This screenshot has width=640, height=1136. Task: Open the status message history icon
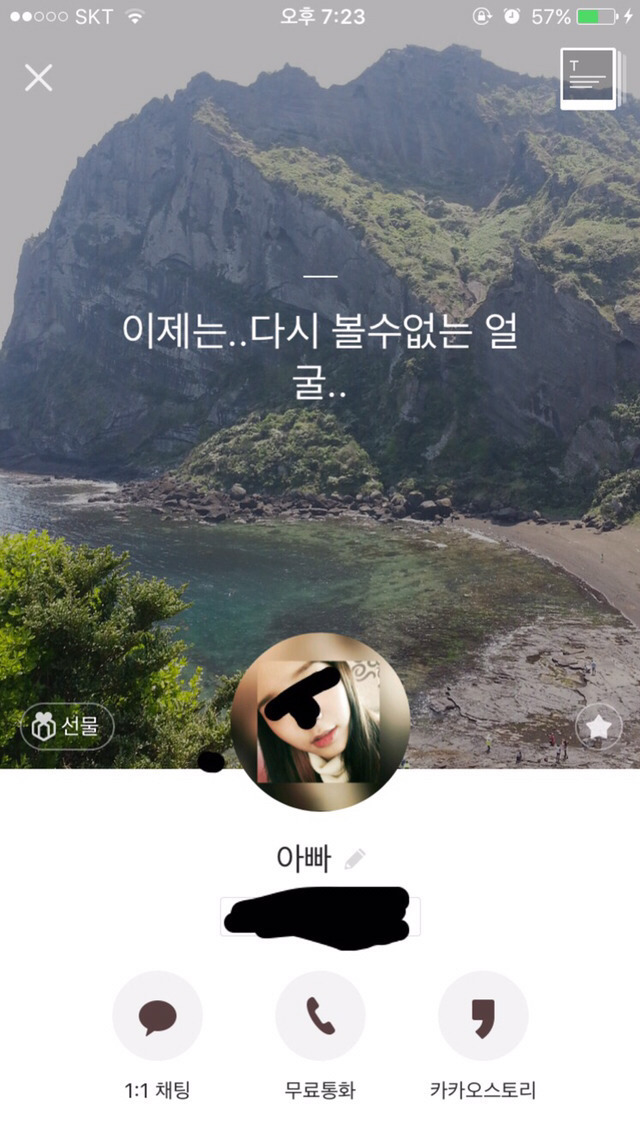(588, 78)
